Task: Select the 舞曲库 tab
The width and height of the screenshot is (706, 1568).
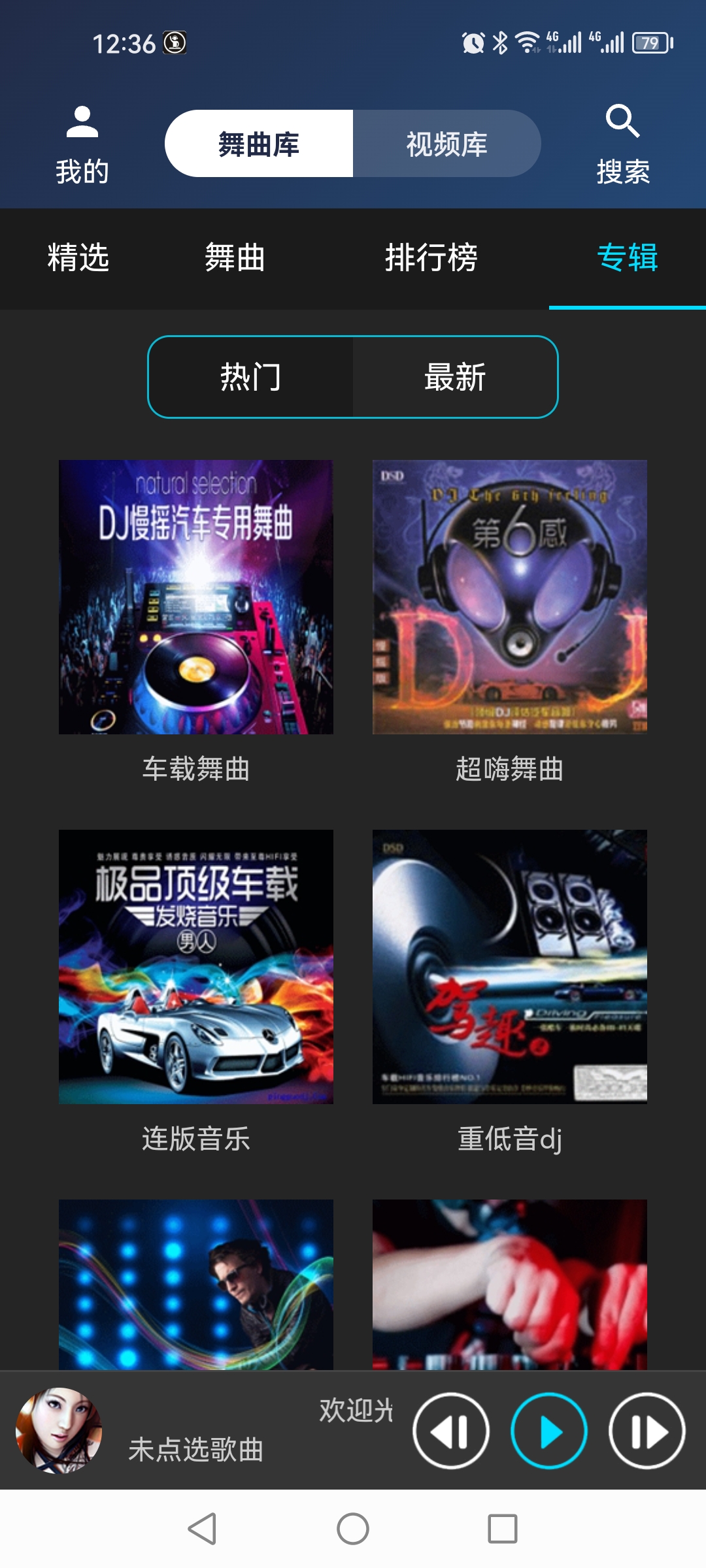Action: (259, 144)
